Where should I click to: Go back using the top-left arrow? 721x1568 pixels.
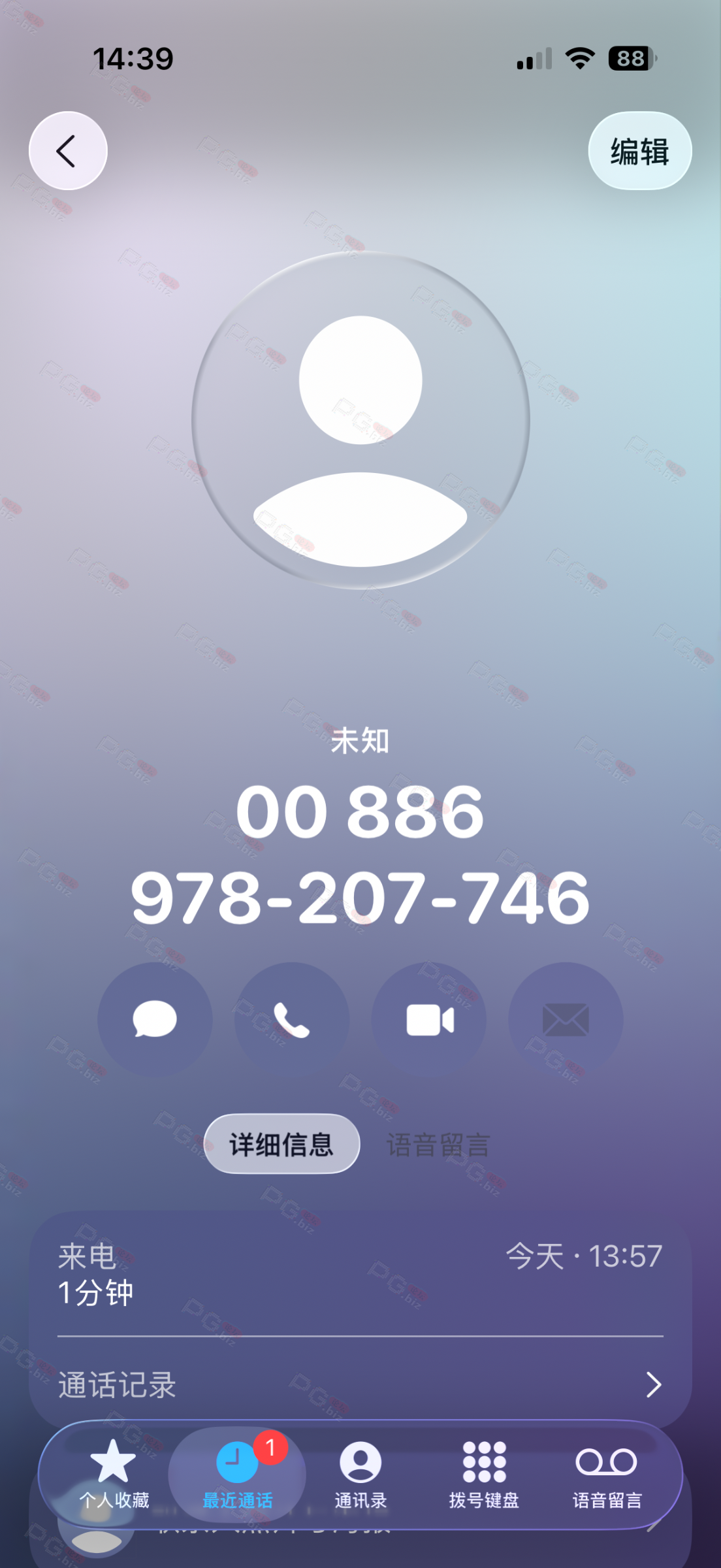[x=68, y=151]
